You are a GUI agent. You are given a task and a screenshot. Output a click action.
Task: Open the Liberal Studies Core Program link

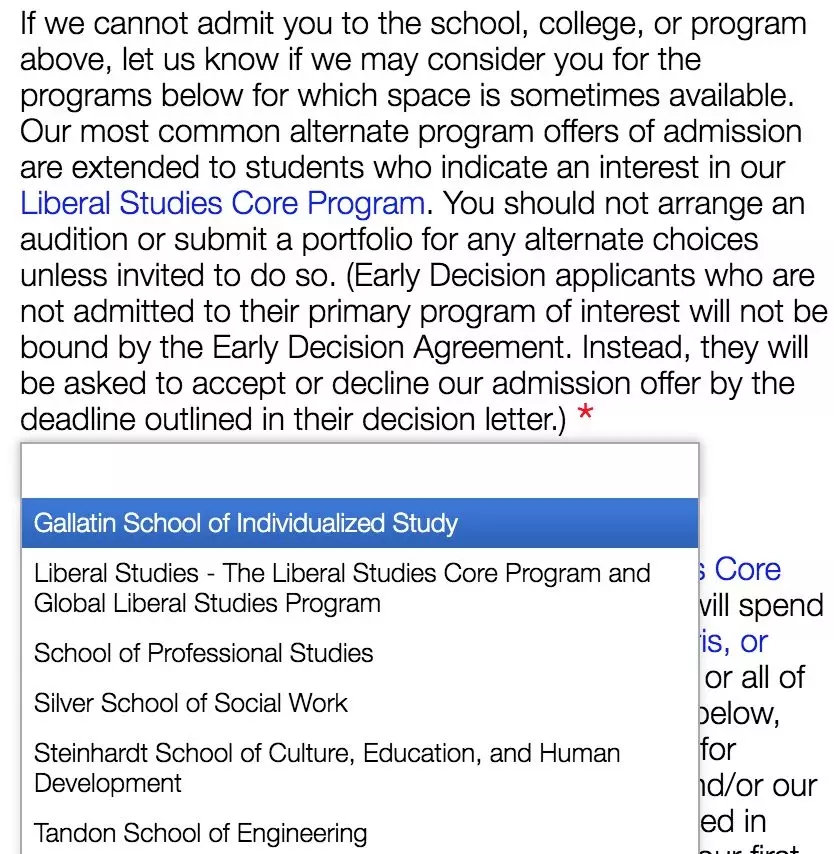click(x=222, y=204)
